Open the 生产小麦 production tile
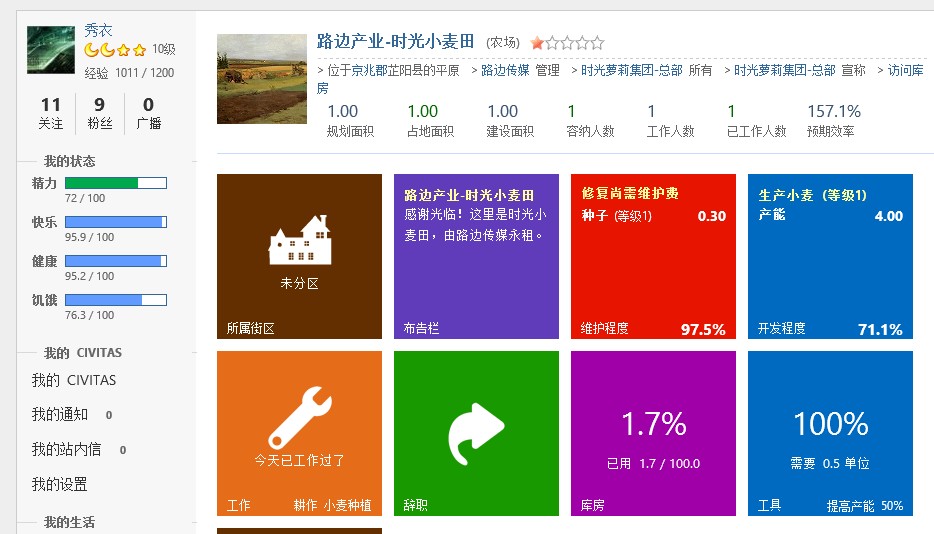The image size is (934, 534). 830,256
